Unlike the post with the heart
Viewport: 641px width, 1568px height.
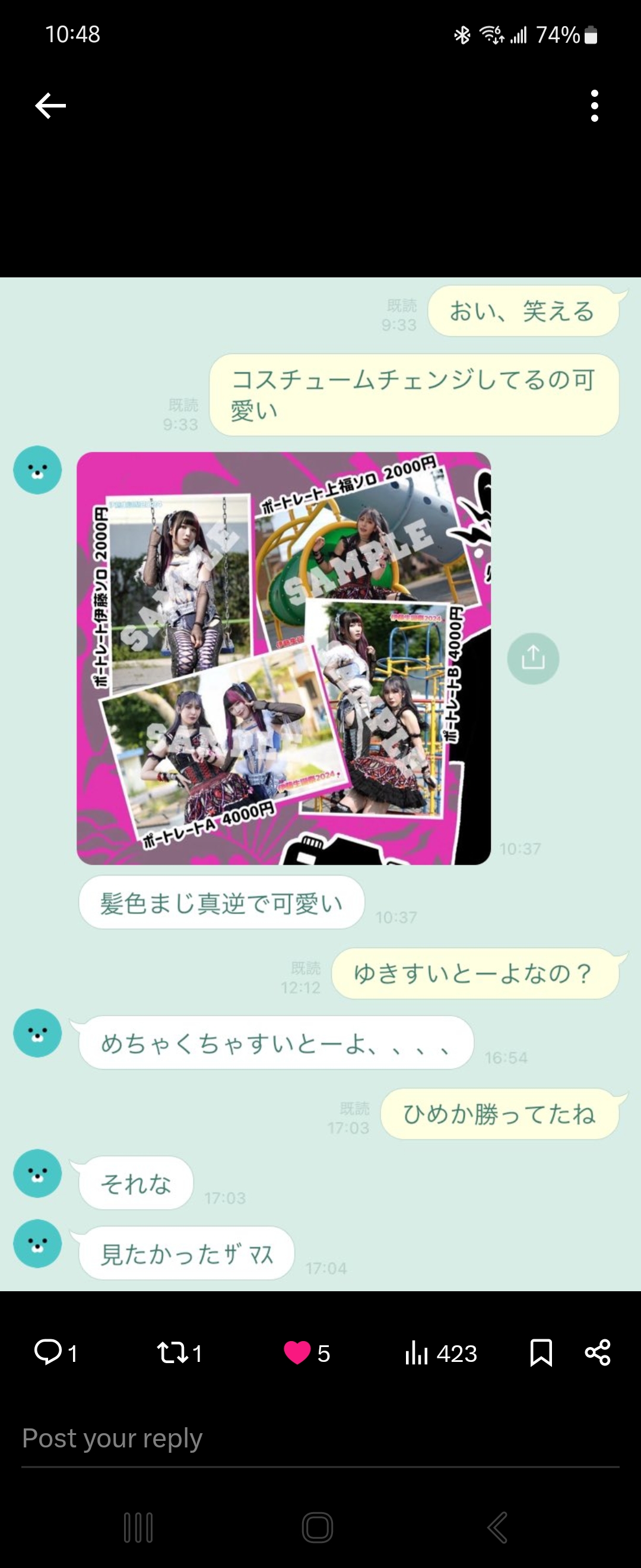pos(297,1352)
